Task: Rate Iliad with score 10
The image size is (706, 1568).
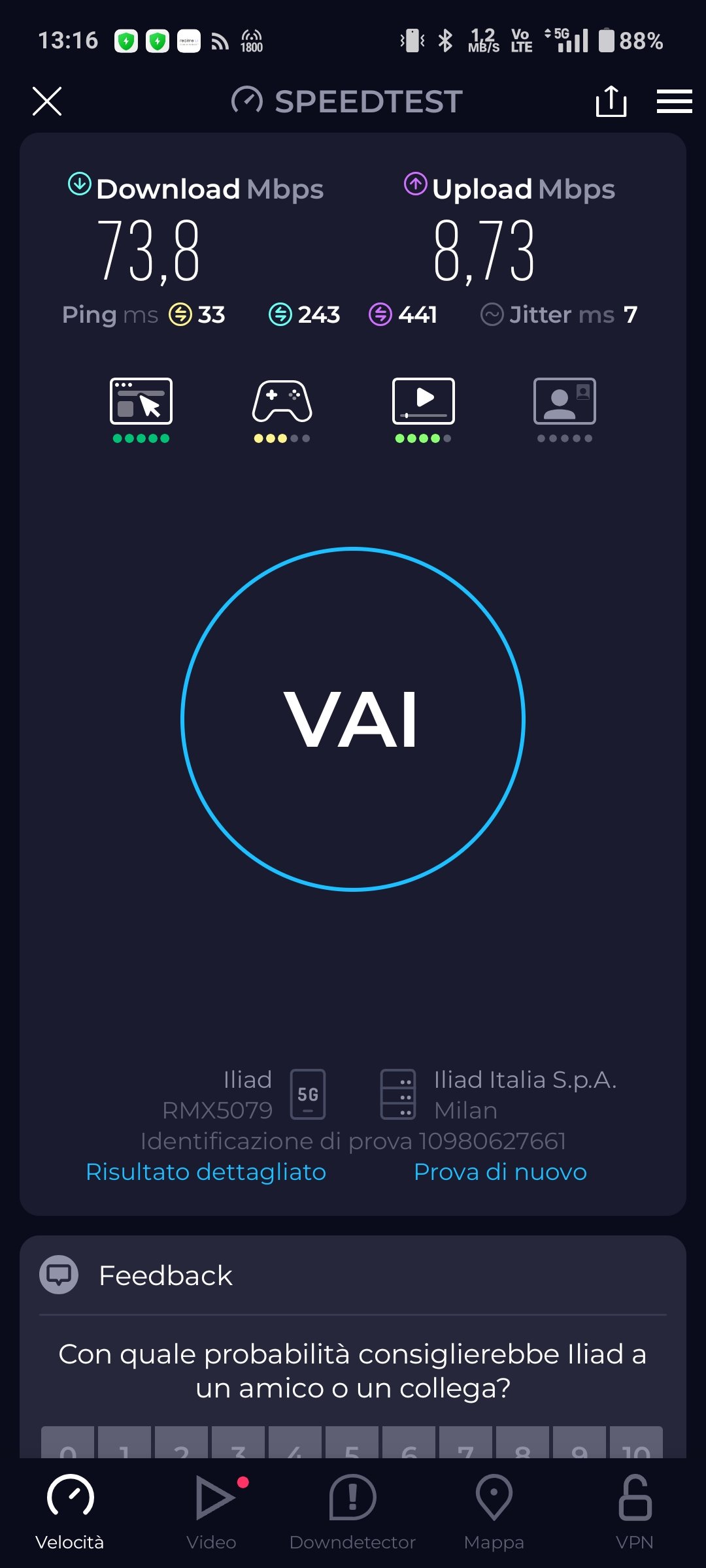Action: 636,1443
